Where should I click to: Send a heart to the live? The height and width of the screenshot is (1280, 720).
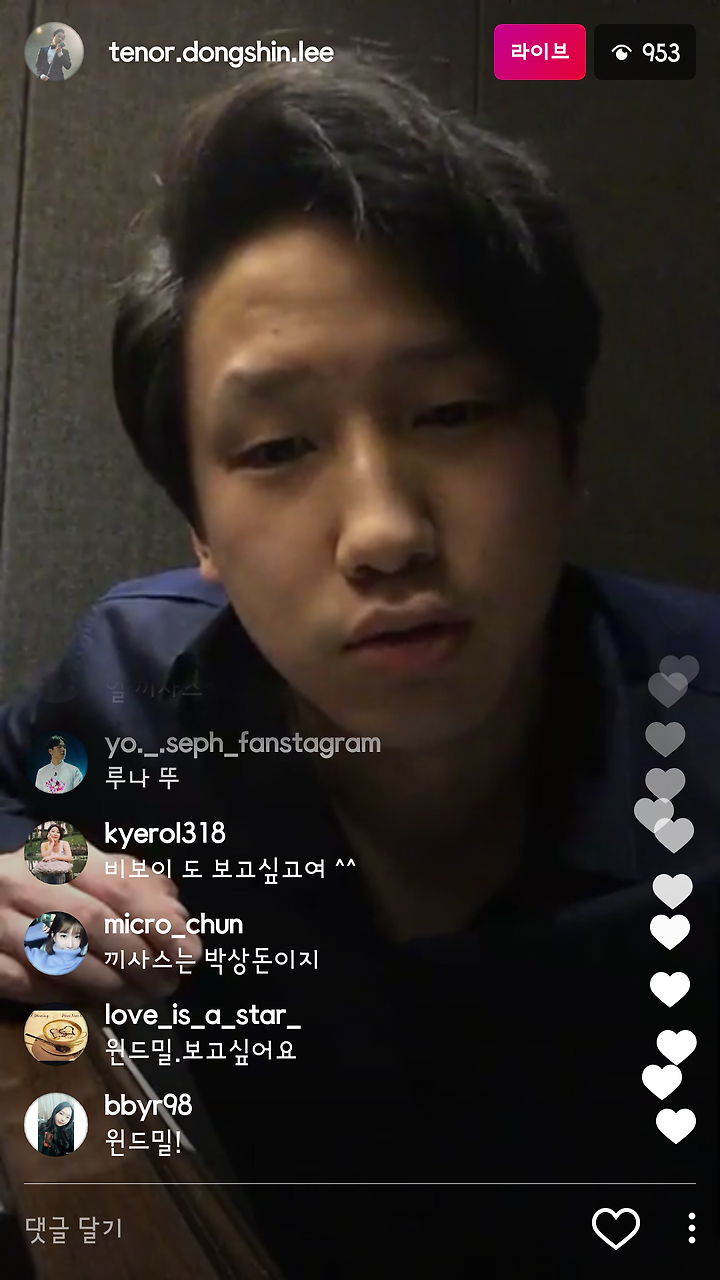pyautogui.click(x=616, y=1228)
